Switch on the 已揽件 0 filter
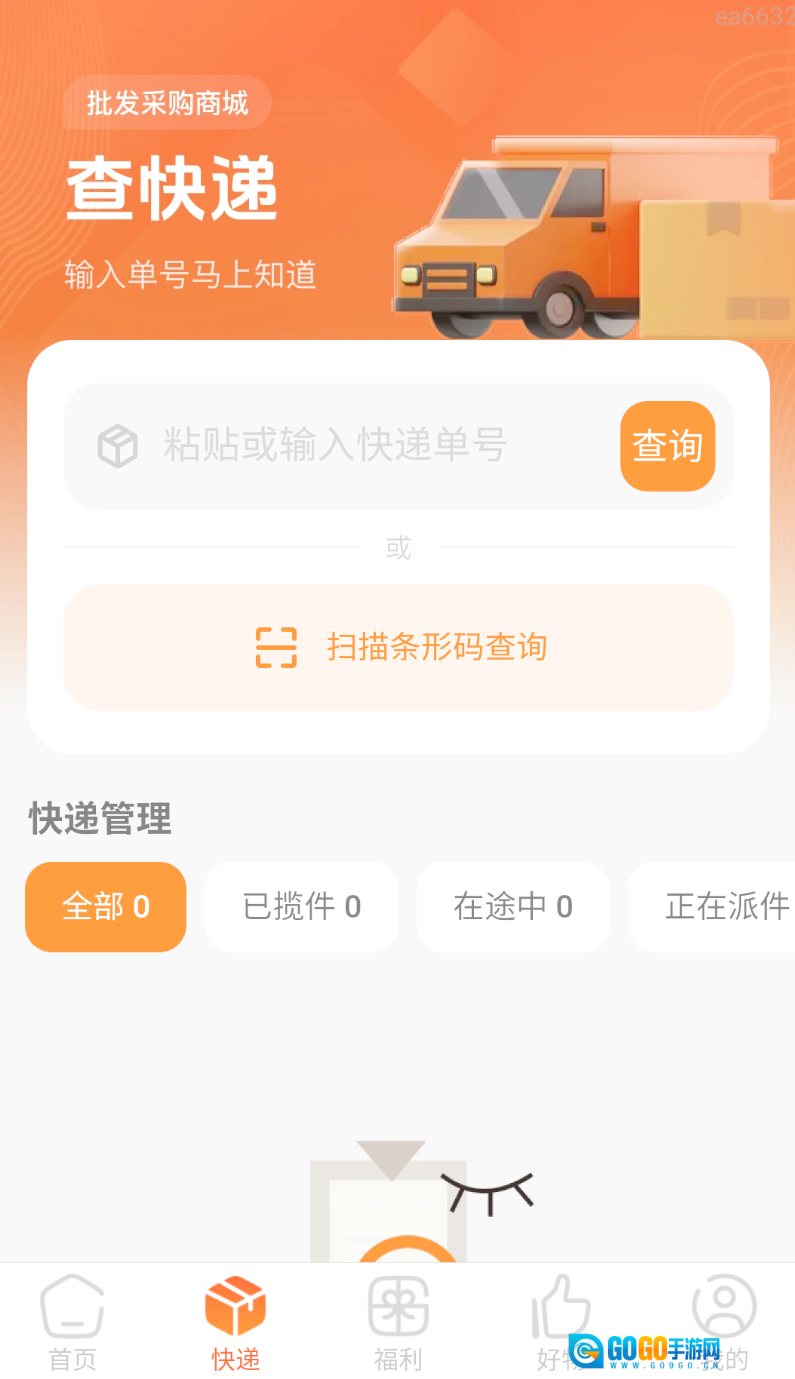 click(x=301, y=906)
